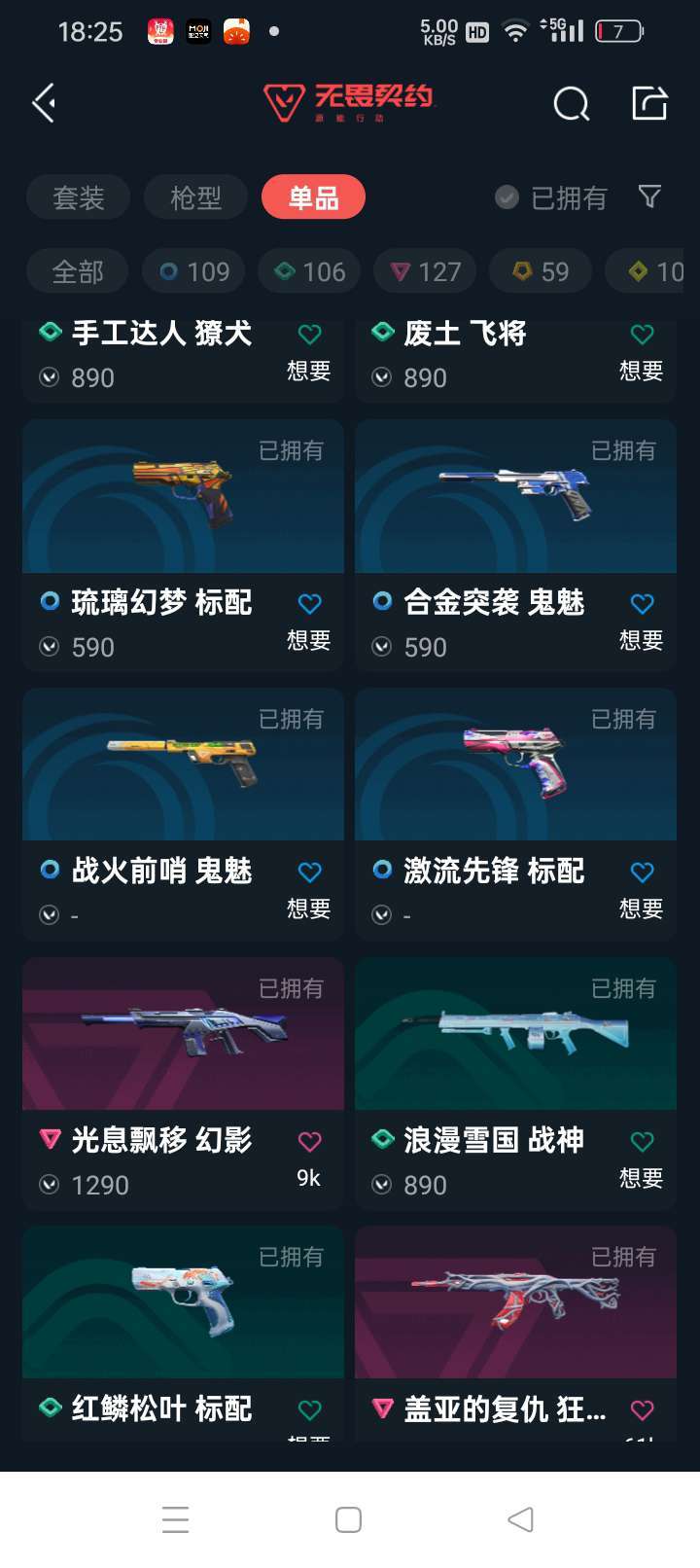700x1568 pixels.
Task: Switch to the 套装 tab
Action: click(78, 197)
